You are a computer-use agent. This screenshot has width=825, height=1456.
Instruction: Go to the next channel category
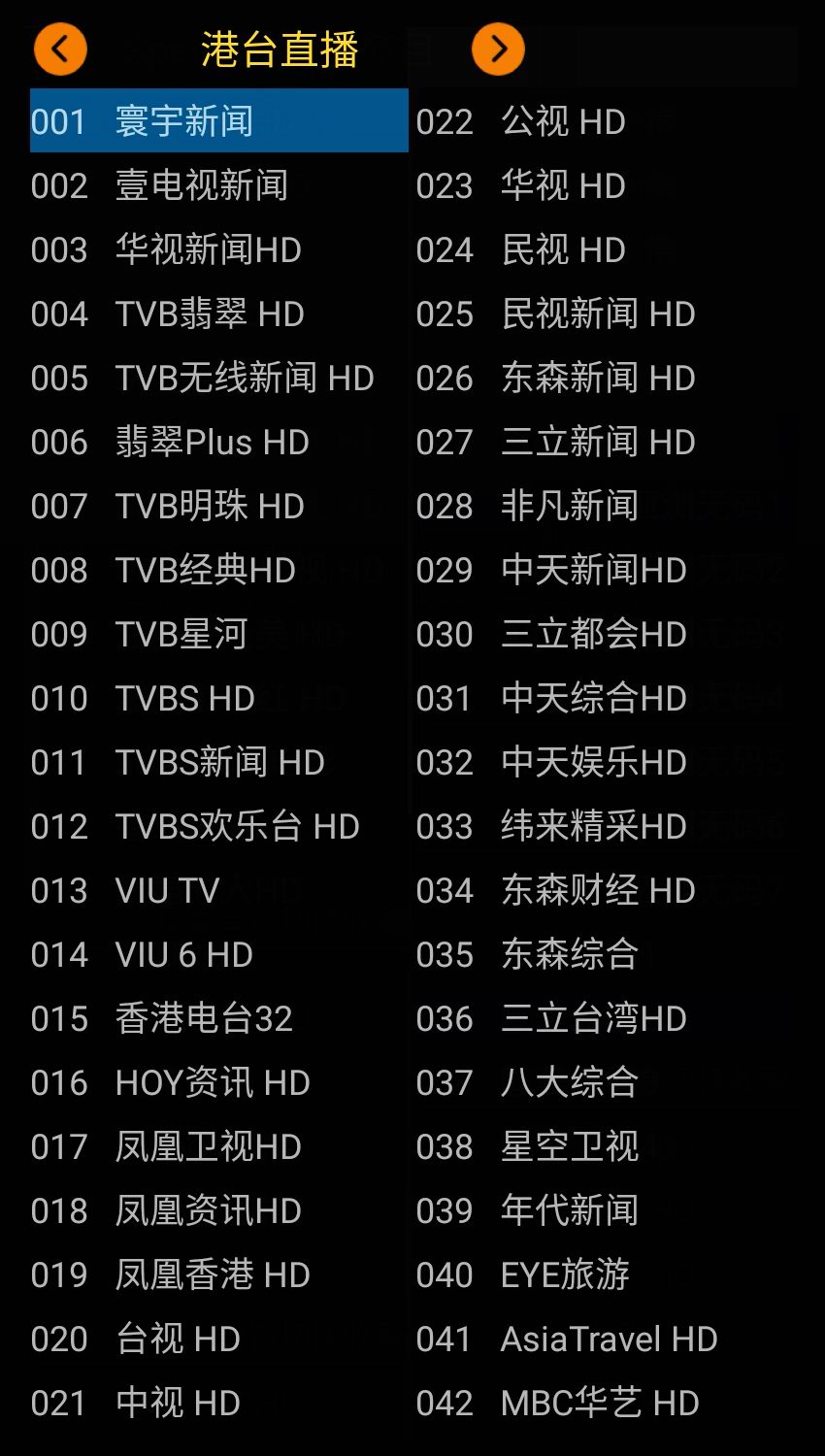coord(498,49)
